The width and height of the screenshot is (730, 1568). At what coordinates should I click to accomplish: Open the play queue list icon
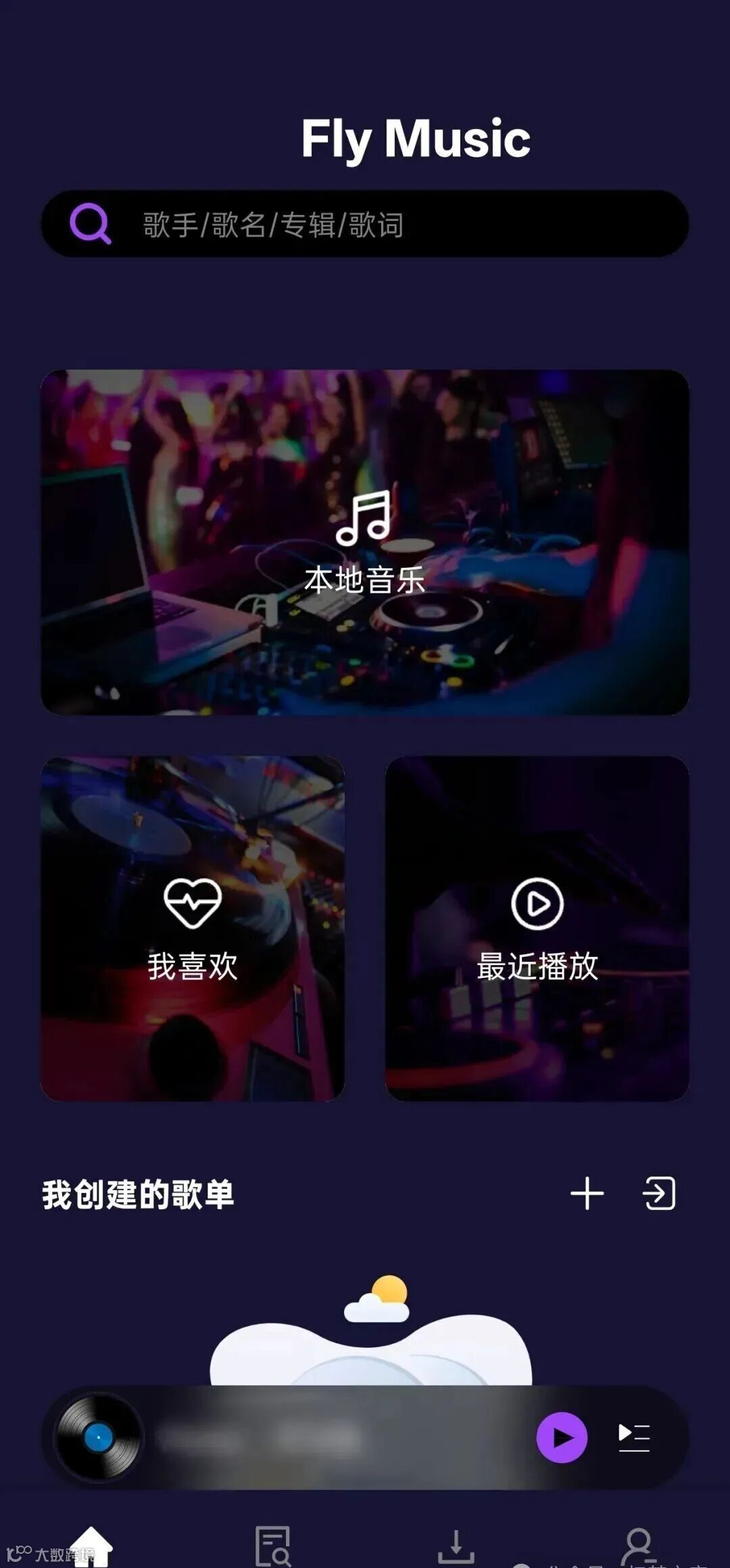(634, 1438)
